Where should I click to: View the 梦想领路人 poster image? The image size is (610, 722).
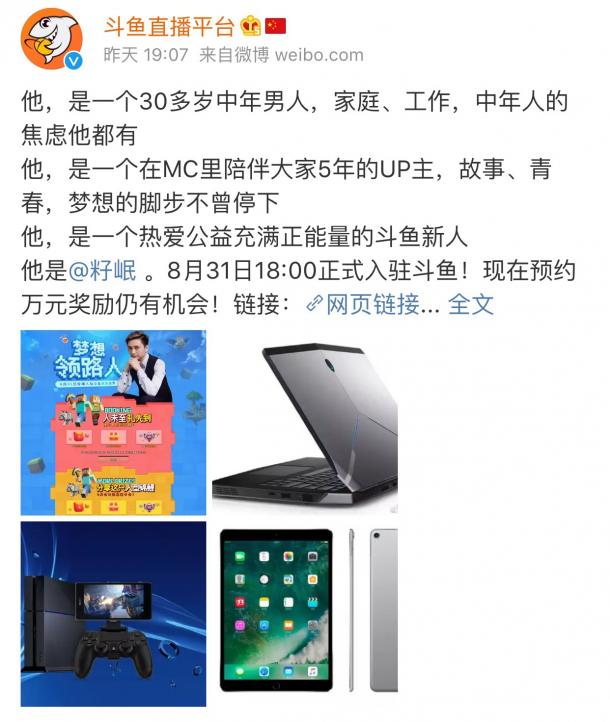113,422
